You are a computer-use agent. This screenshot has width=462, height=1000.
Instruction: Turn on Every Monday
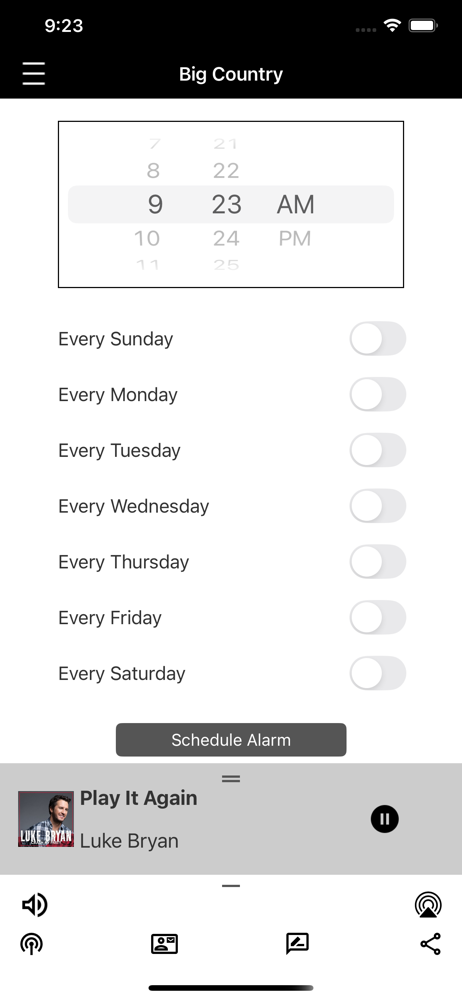point(378,394)
